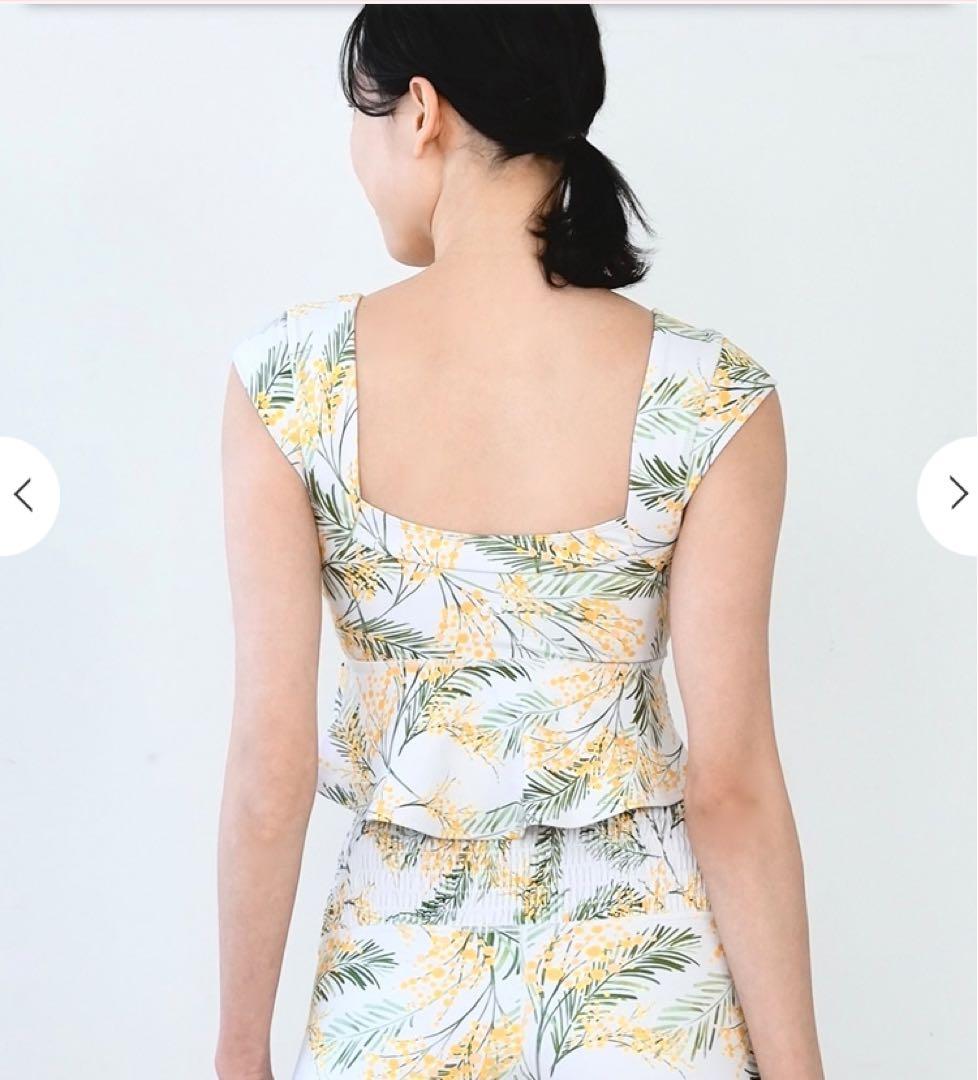Go to the previous product image

(24, 496)
